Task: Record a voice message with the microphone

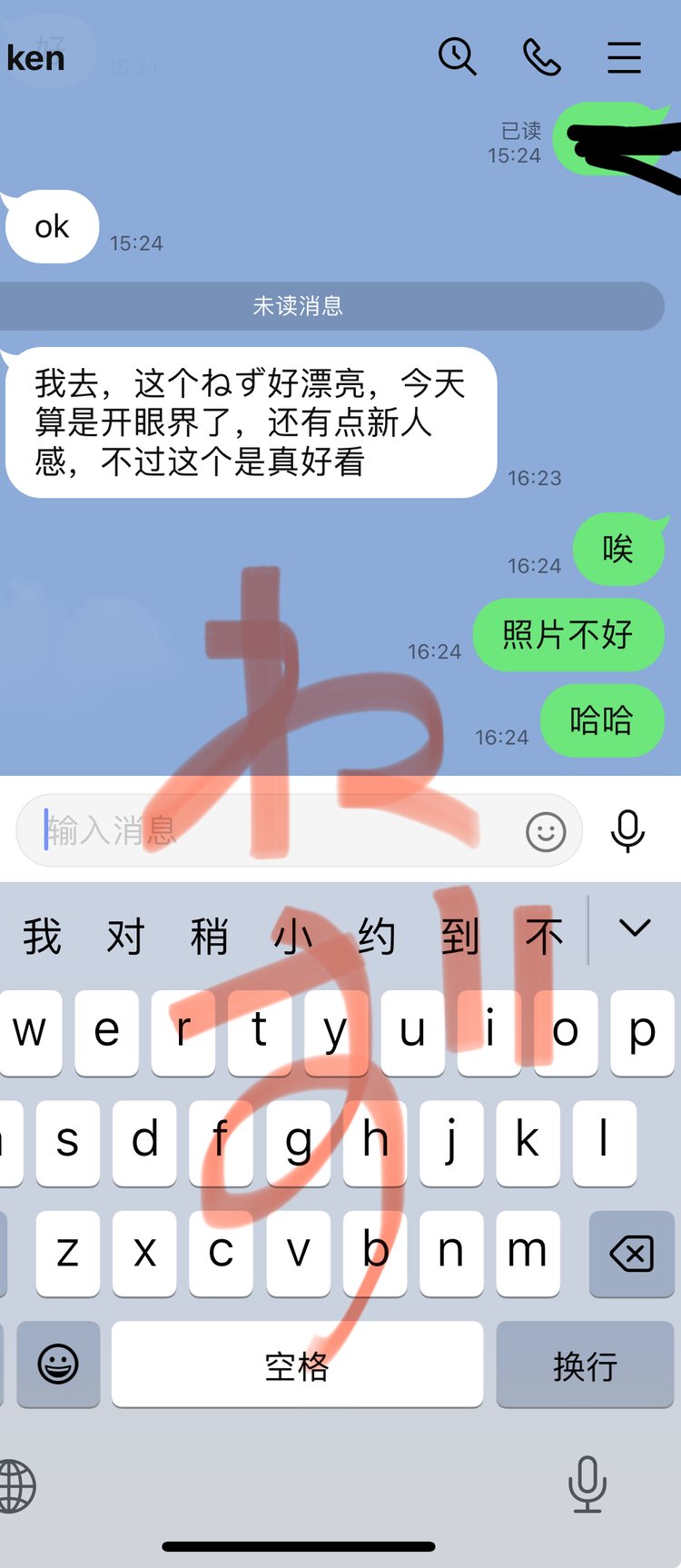Action: coord(627,830)
